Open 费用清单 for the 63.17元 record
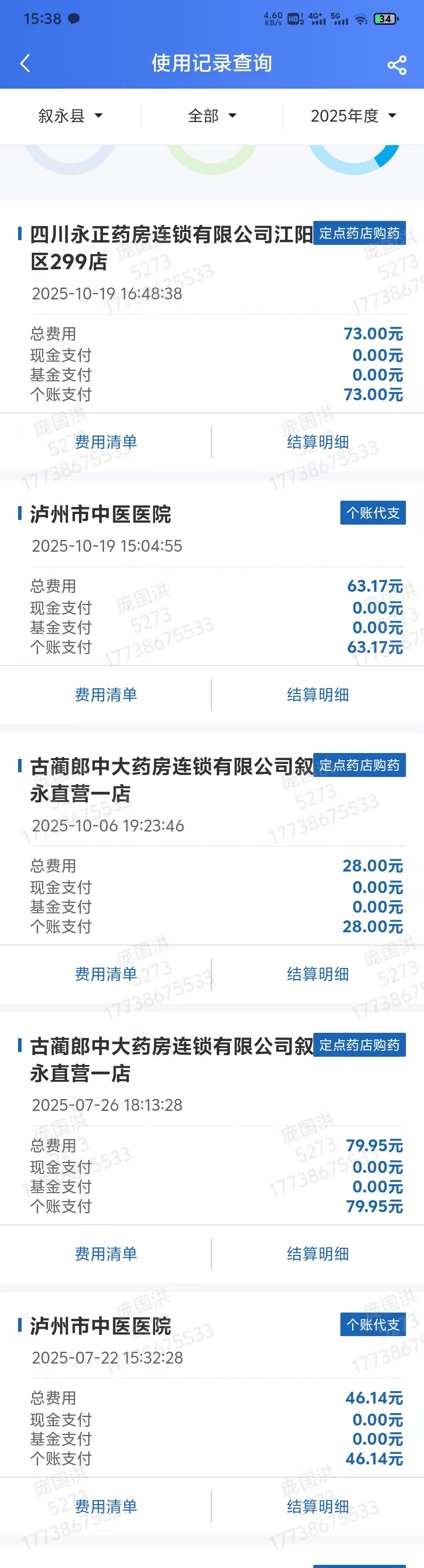The width and height of the screenshot is (424, 1568). point(106,695)
